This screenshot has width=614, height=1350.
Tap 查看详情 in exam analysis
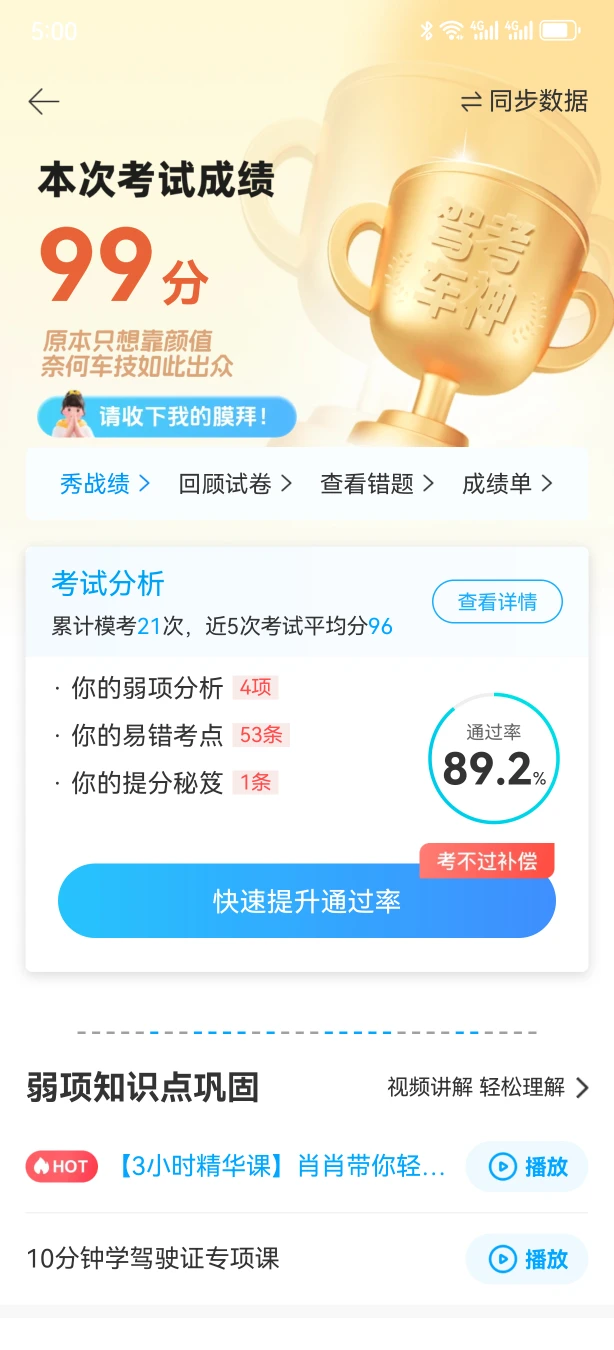(497, 602)
